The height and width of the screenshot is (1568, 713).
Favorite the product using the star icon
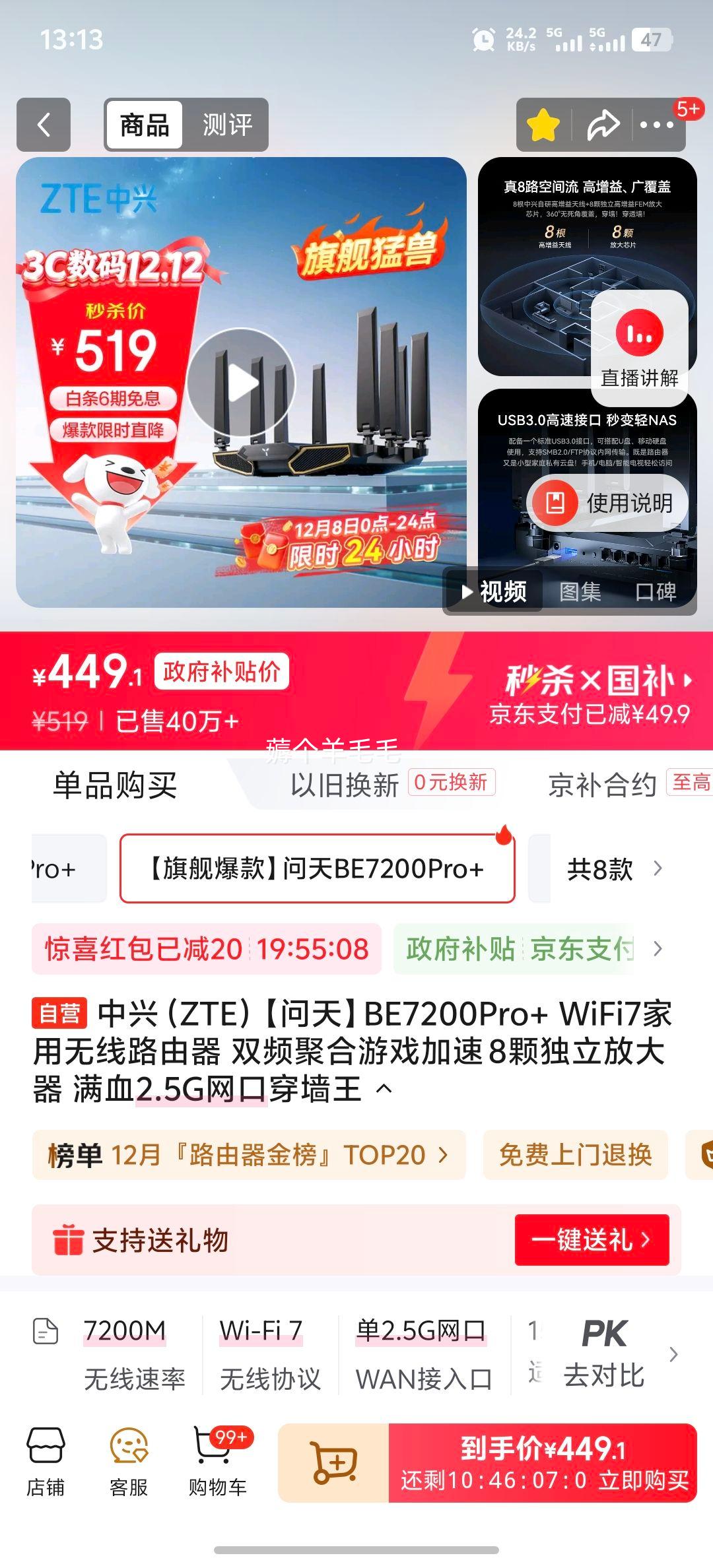coord(543,123)
